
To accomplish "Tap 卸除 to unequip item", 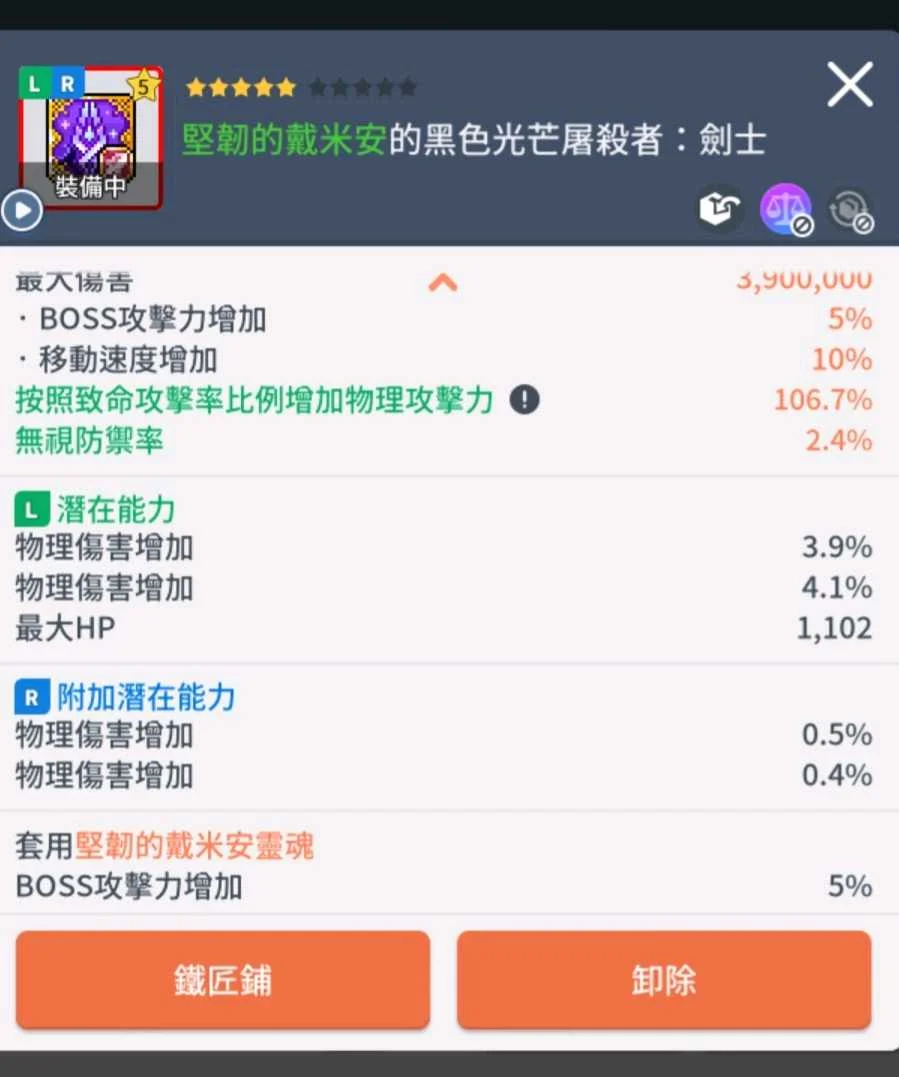I will click(663, 980).
